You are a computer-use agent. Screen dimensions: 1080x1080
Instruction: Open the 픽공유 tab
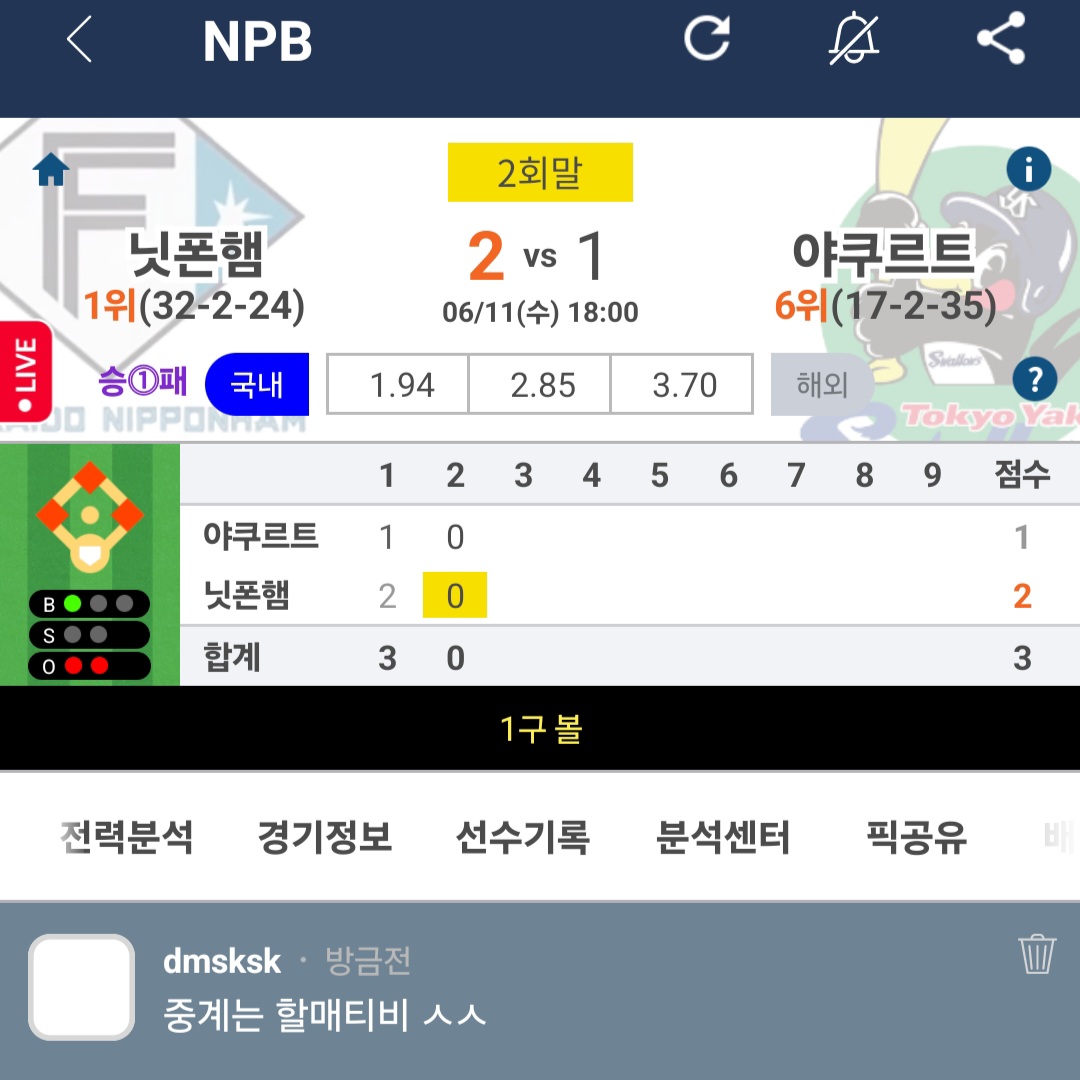click(917, 837)
